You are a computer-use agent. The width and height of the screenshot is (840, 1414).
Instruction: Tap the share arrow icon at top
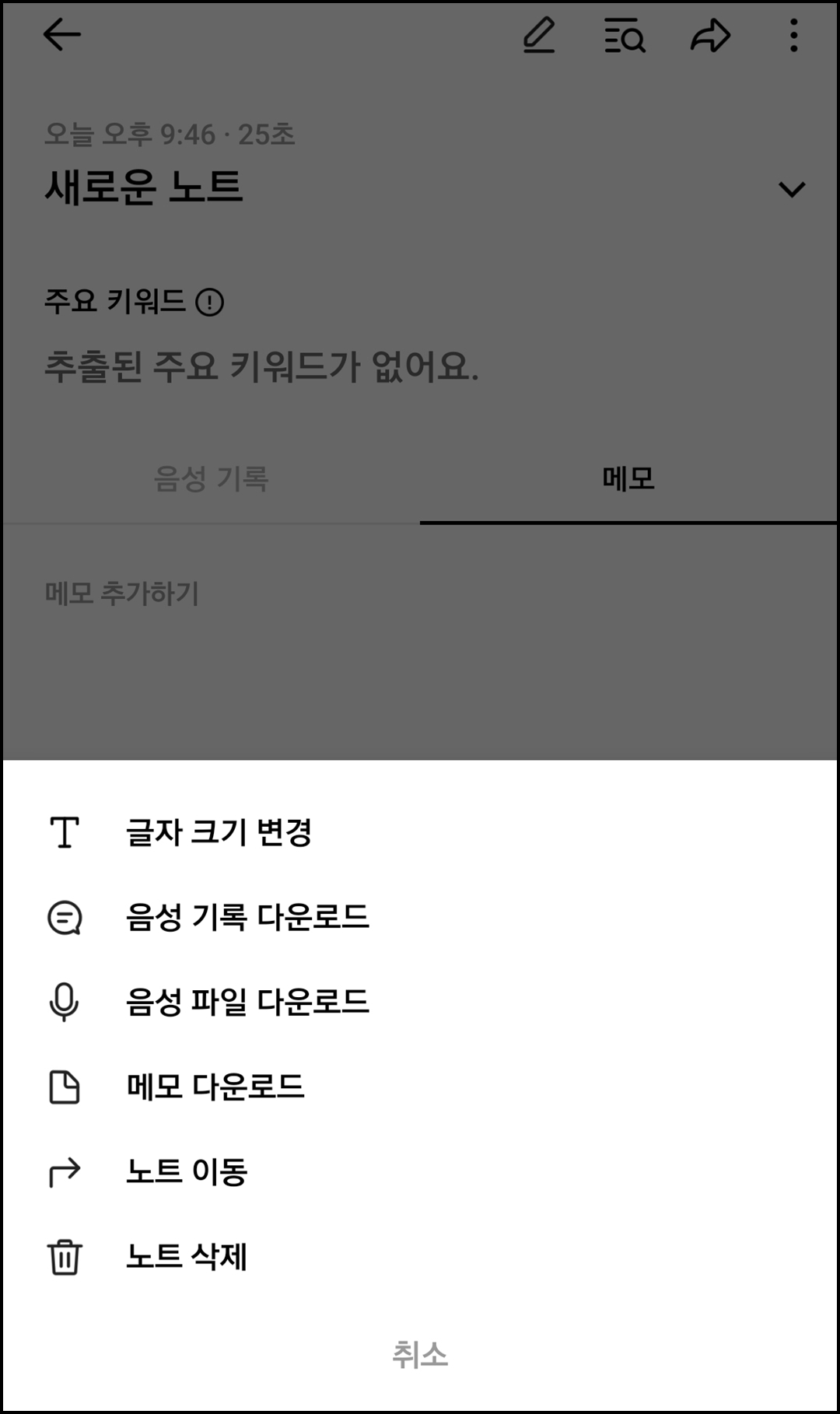click(x=710, y=36)
